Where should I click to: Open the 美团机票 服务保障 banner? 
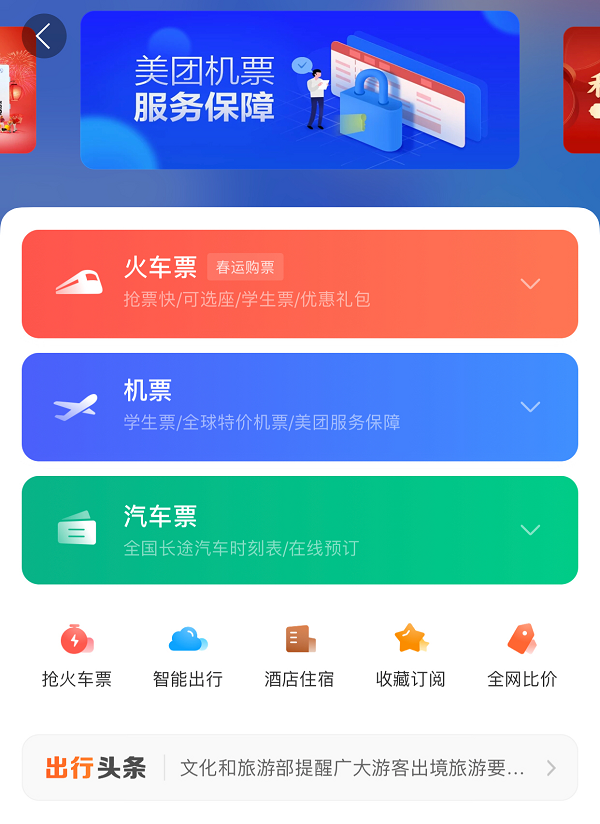coord(300,90)
